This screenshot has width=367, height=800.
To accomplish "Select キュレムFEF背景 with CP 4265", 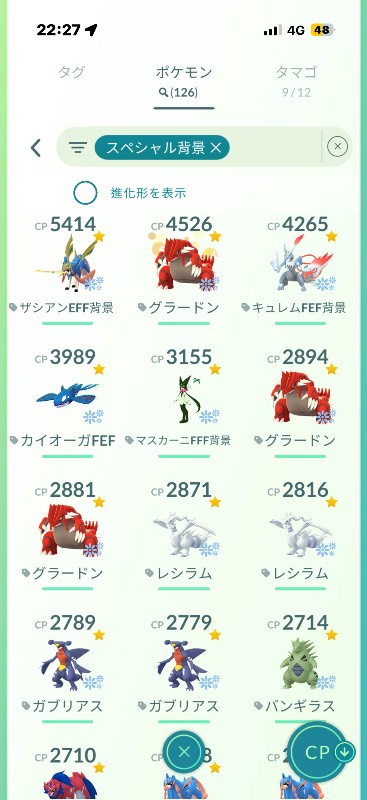I will (x=300, y=270).
